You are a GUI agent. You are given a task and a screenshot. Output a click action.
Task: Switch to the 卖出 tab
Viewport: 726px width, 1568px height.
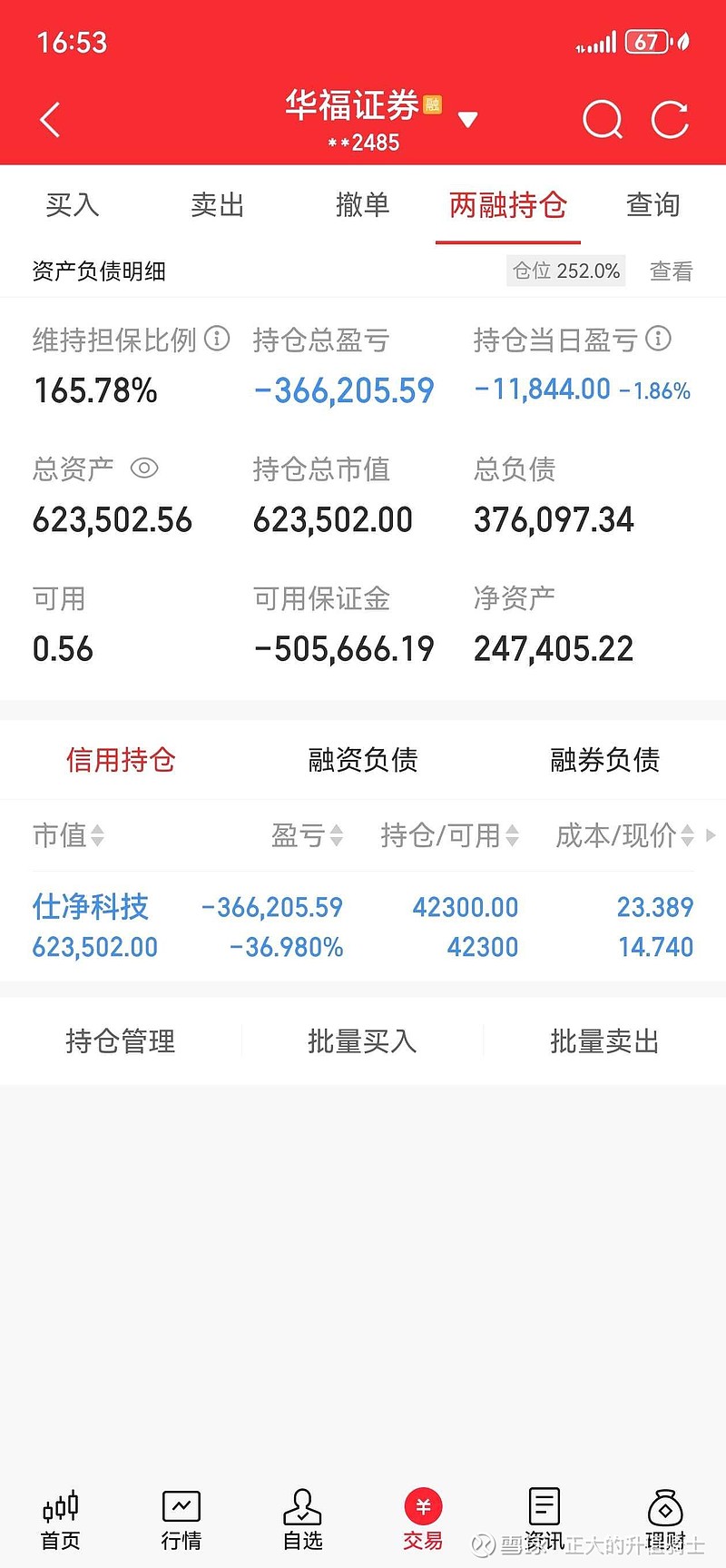tap(218, 205)
